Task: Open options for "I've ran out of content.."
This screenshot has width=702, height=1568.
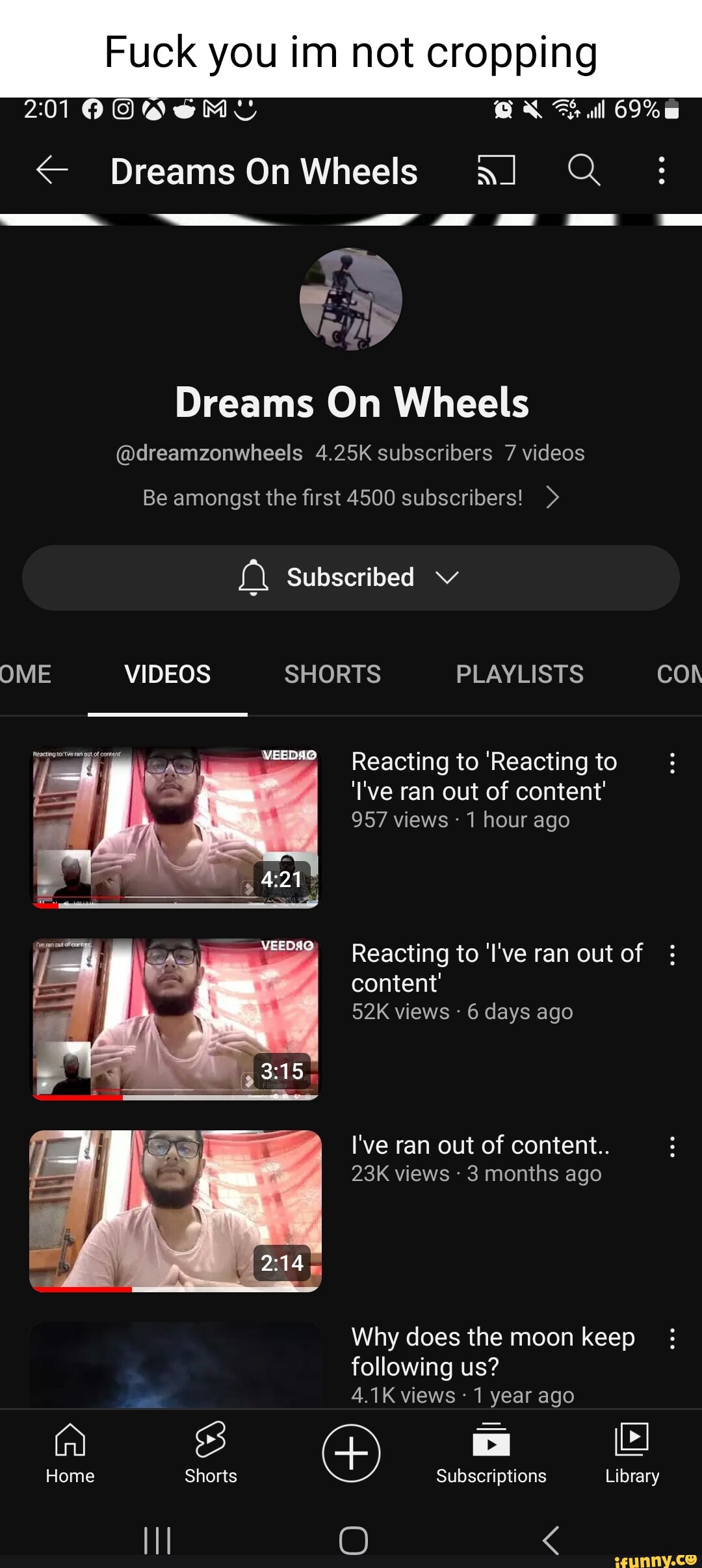Action: tap(672, 1147)
